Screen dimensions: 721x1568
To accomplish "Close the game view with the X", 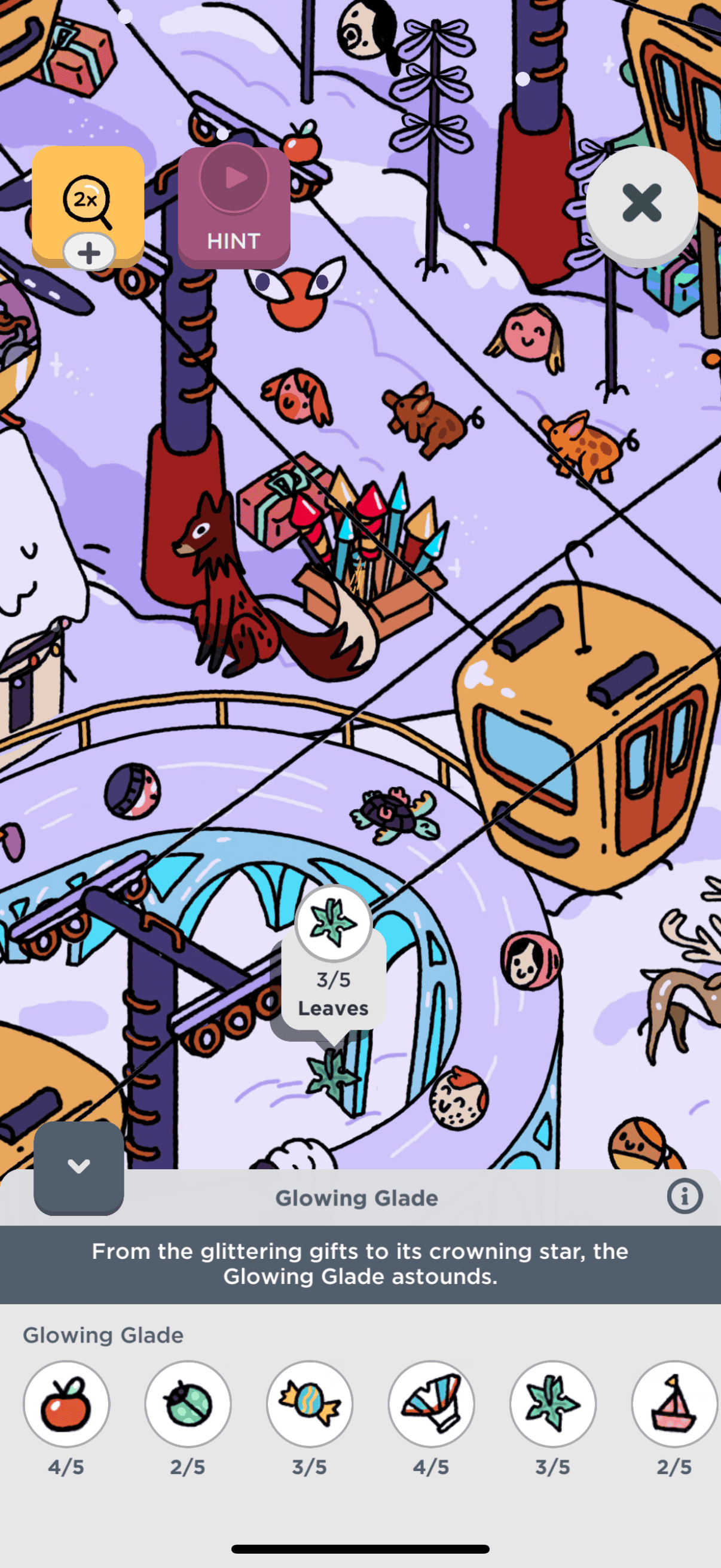I will point(641,203).
